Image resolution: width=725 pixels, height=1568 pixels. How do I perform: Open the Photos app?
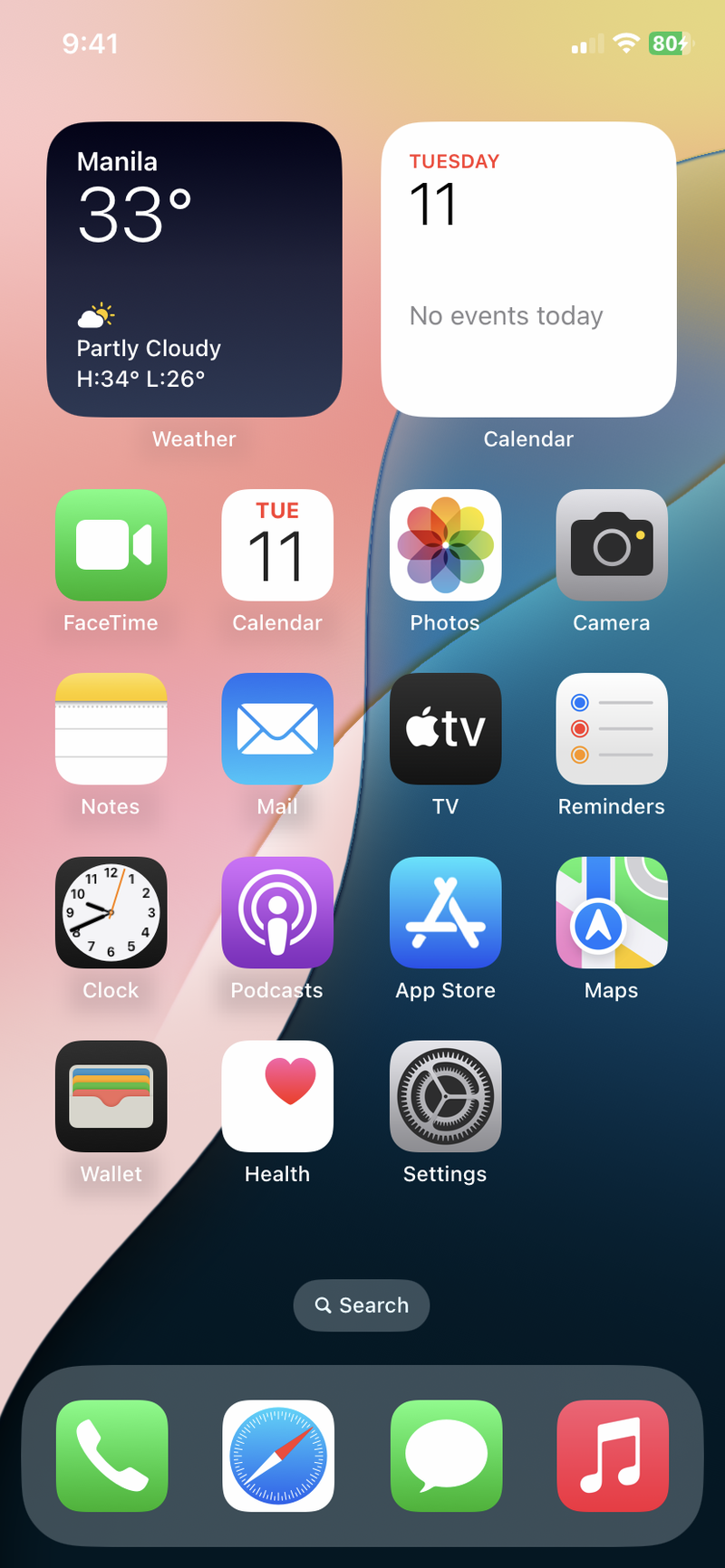[445, 545]
